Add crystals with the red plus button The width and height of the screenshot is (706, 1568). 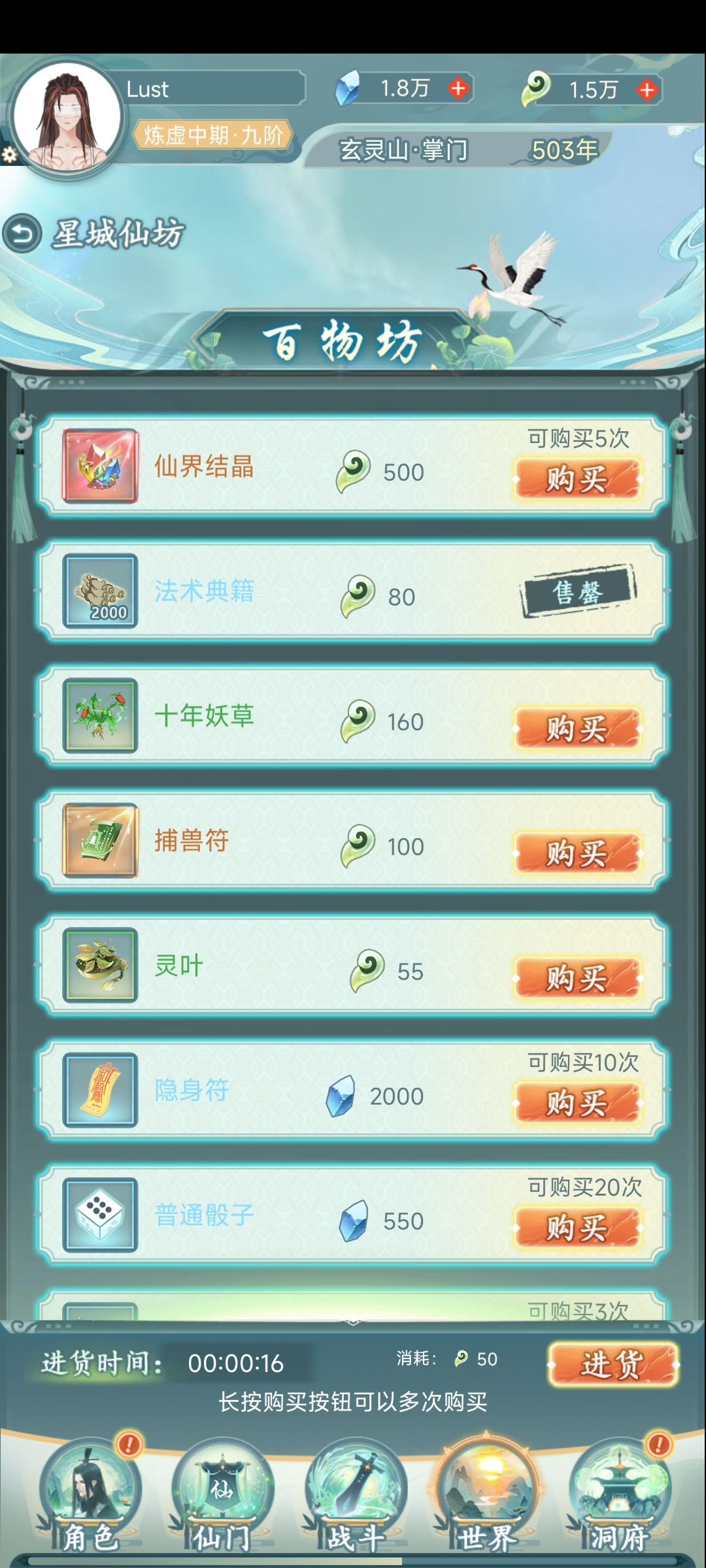pos(458,89)
